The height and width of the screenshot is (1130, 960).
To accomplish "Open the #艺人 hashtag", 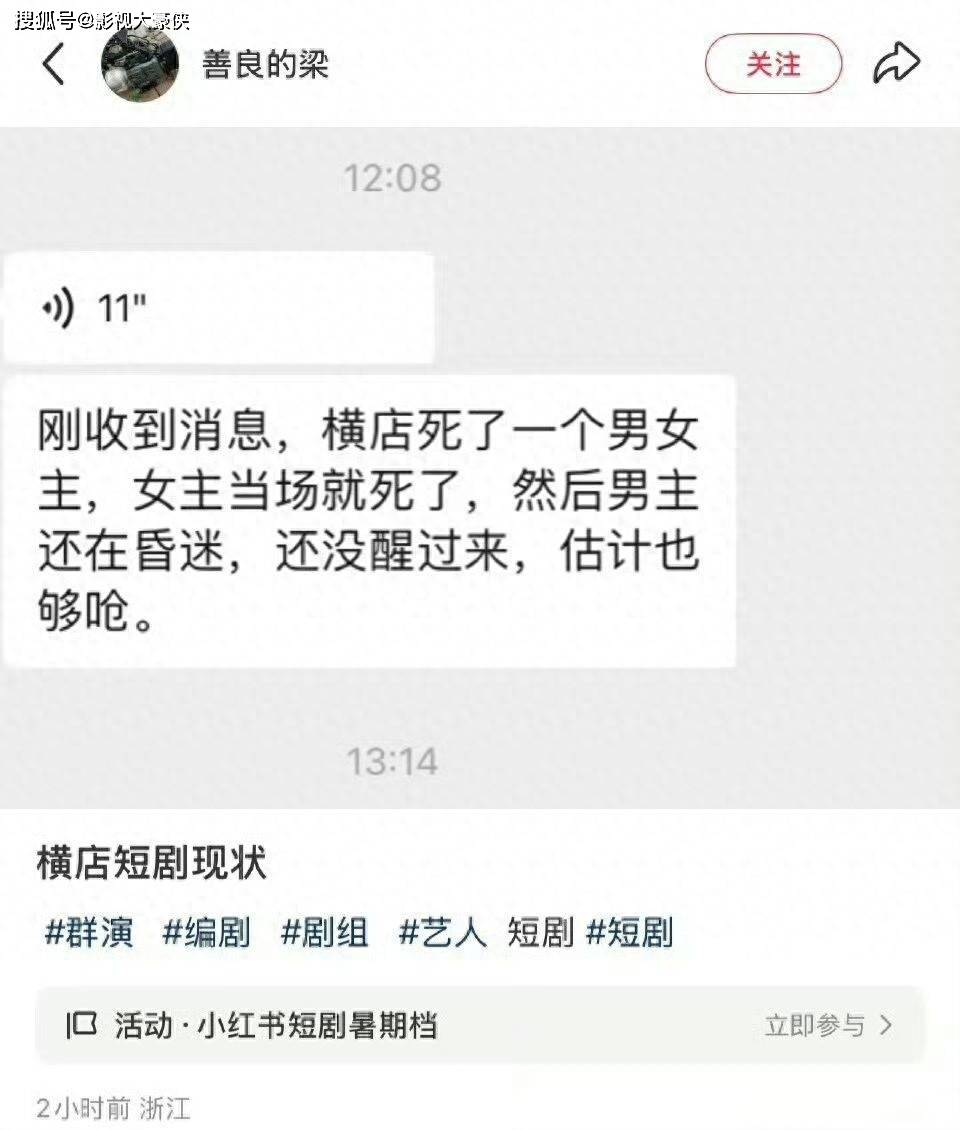I will (x=443, y=933).
